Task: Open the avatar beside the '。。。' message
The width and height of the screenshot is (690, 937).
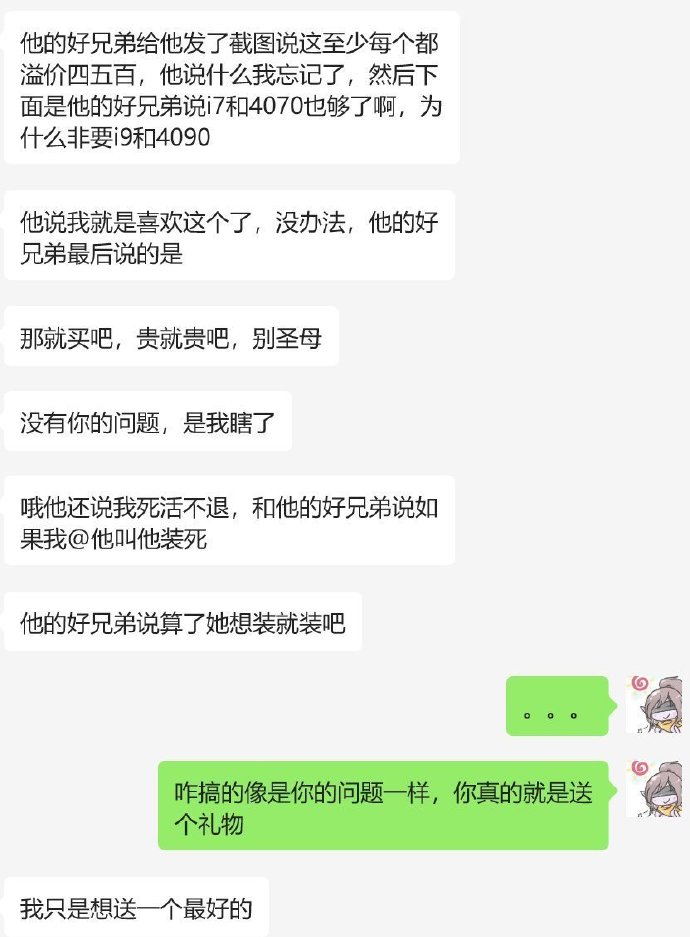Action: pos(655,705)
